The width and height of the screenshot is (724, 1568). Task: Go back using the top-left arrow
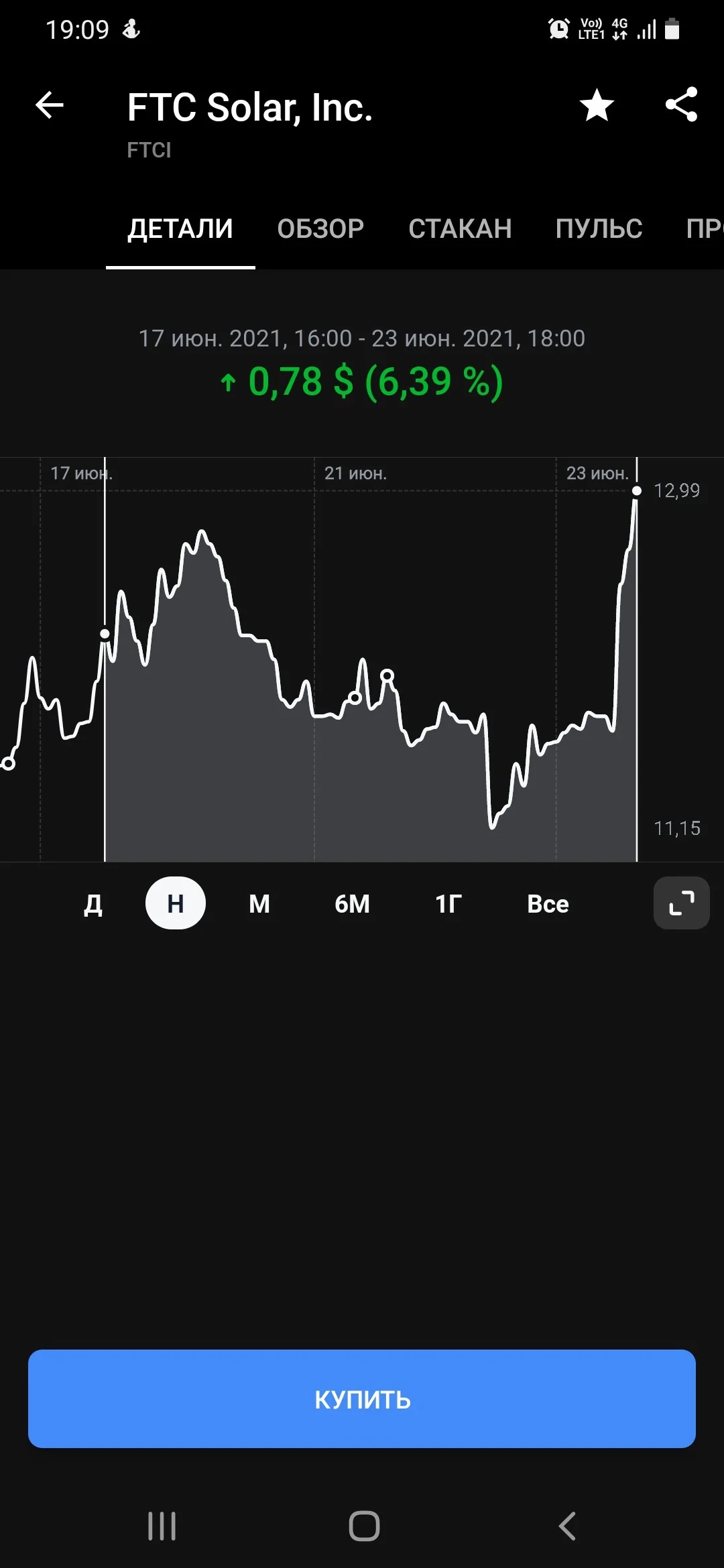coord(50,105)
